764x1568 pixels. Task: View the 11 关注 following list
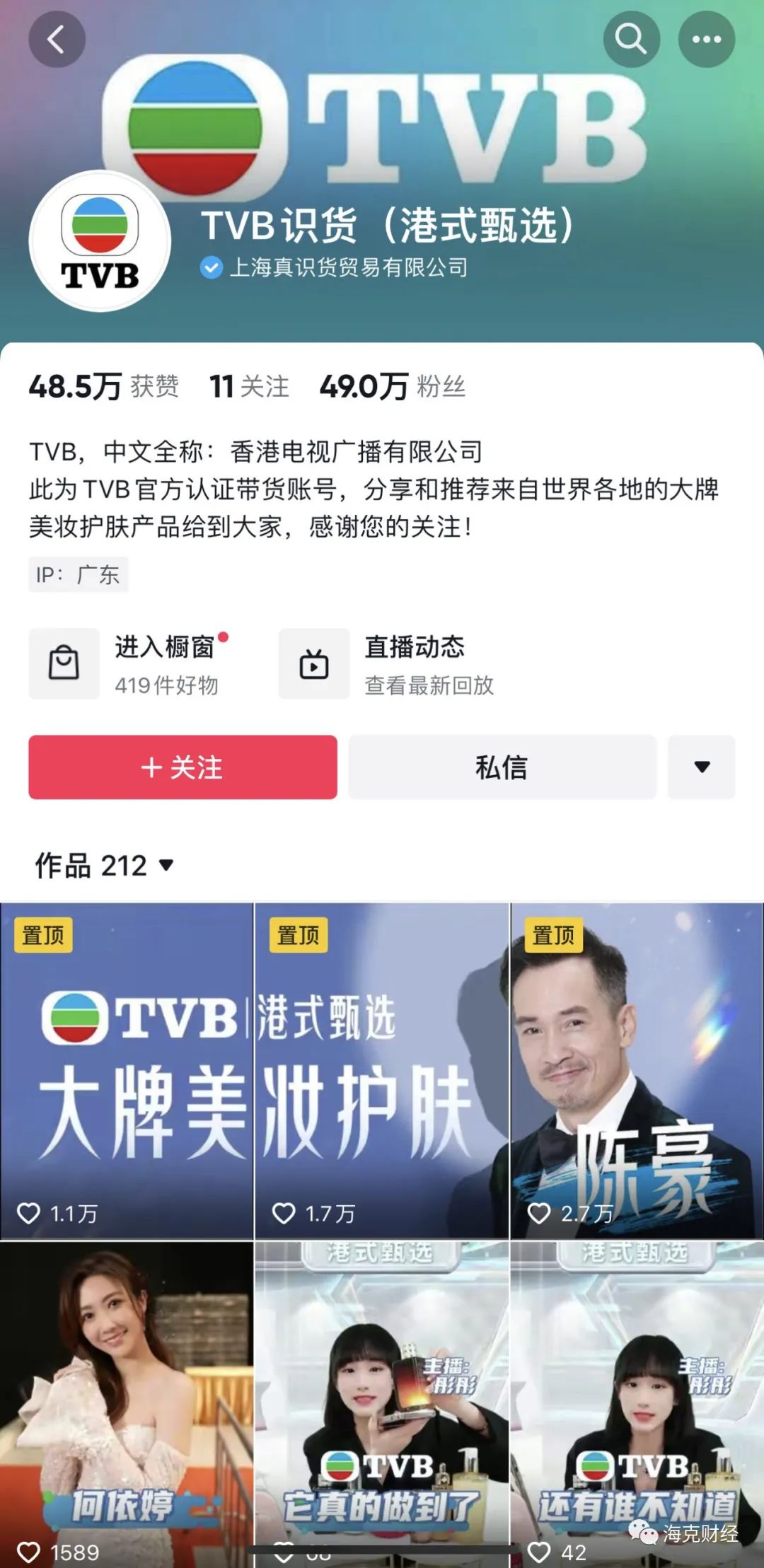pos(249,387)
